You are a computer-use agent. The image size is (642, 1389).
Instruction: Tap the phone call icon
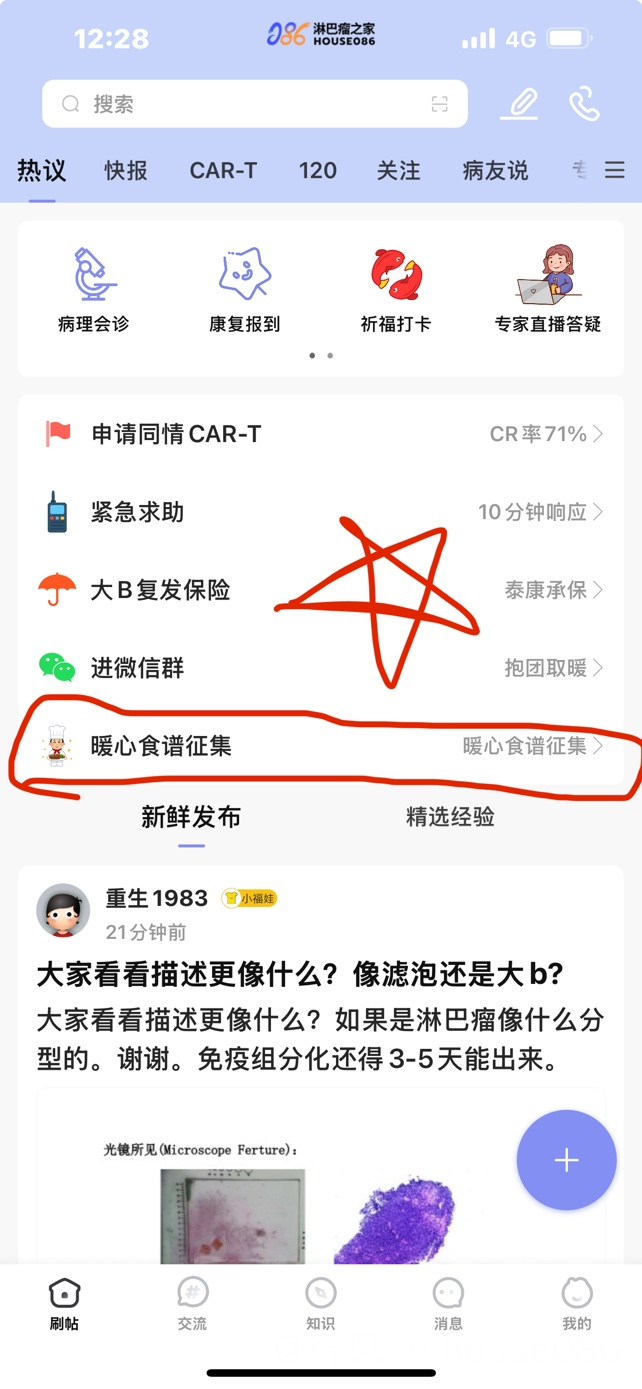(x=584, y=104)
